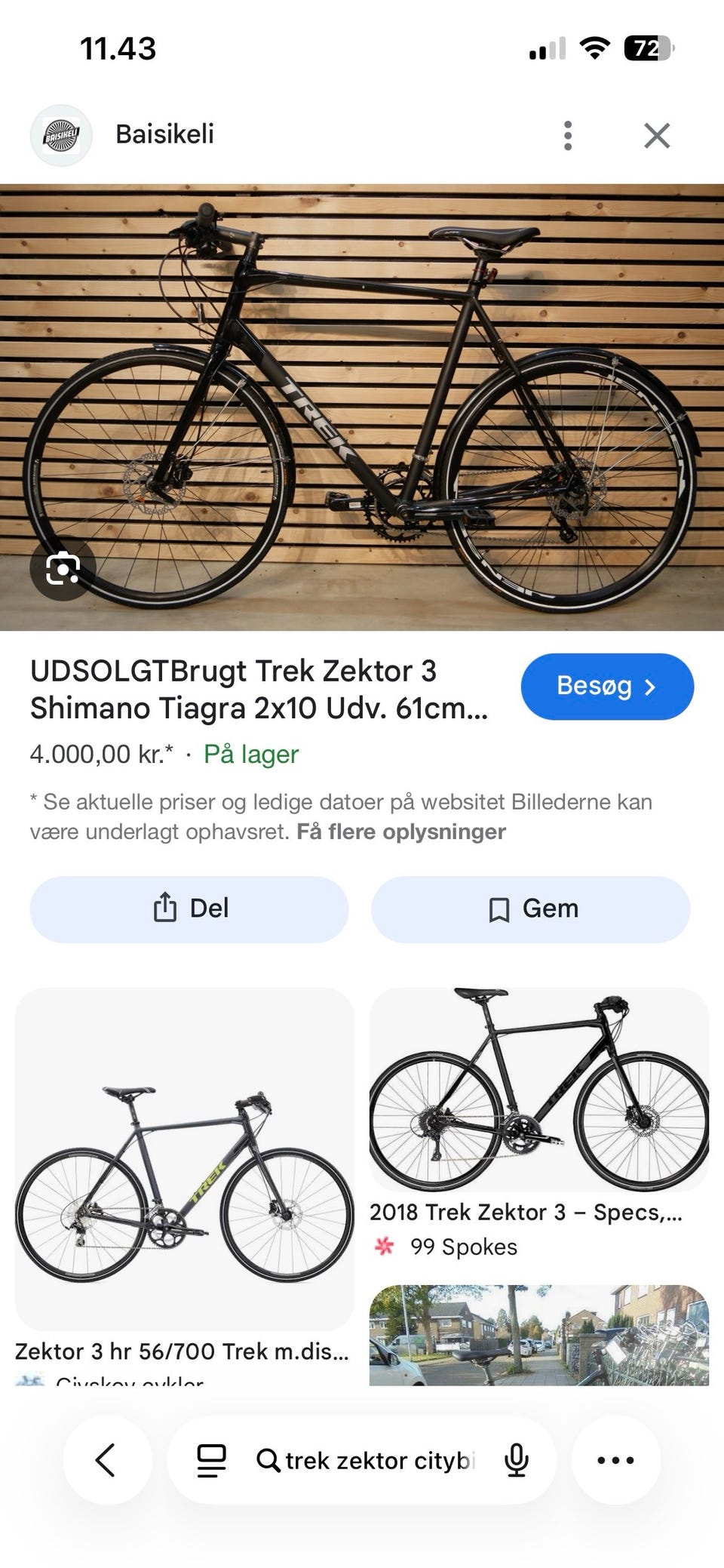
Task: Tap the blue Besøg button
Action: click(607, 686)
